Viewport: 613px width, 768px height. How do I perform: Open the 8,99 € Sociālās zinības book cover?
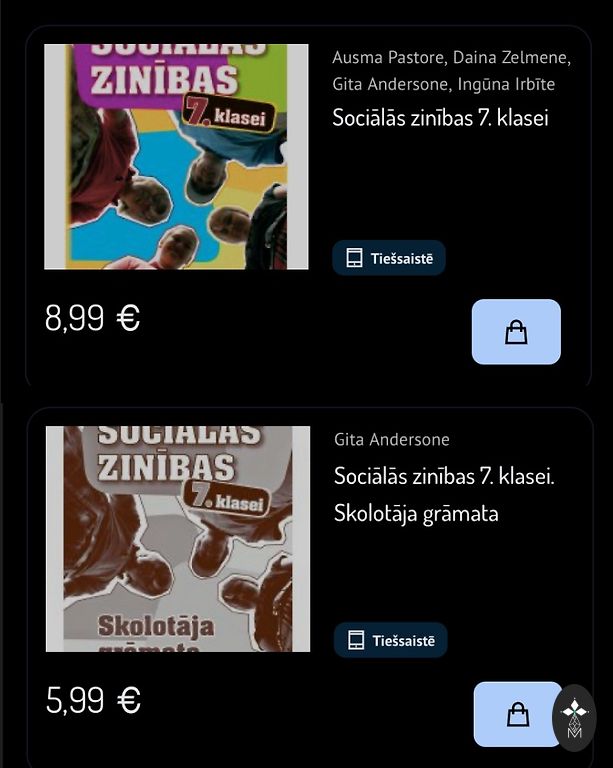pyautogui.click(x=176, y=157)
